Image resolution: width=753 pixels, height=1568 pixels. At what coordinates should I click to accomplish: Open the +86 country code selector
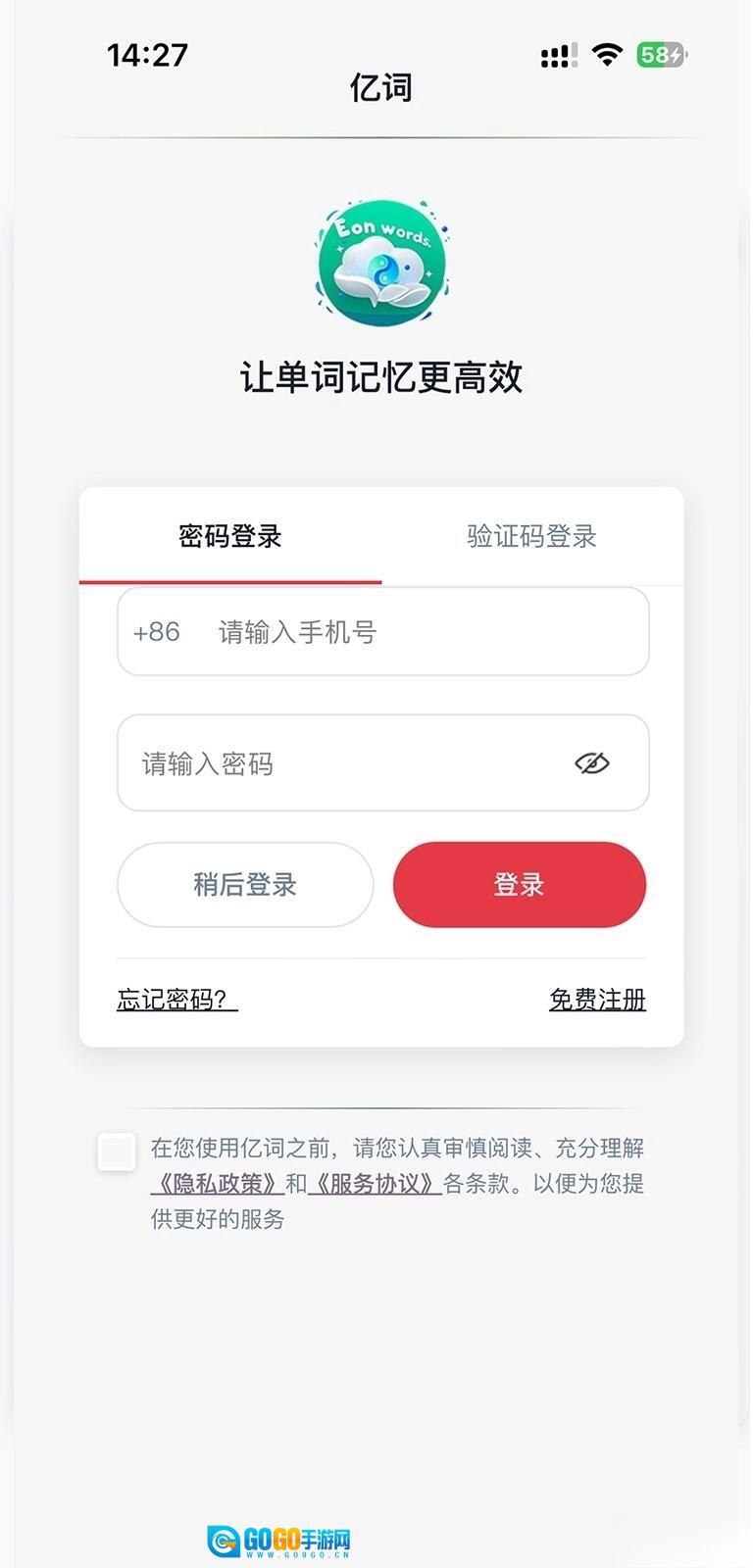click(x=158, y=632)
